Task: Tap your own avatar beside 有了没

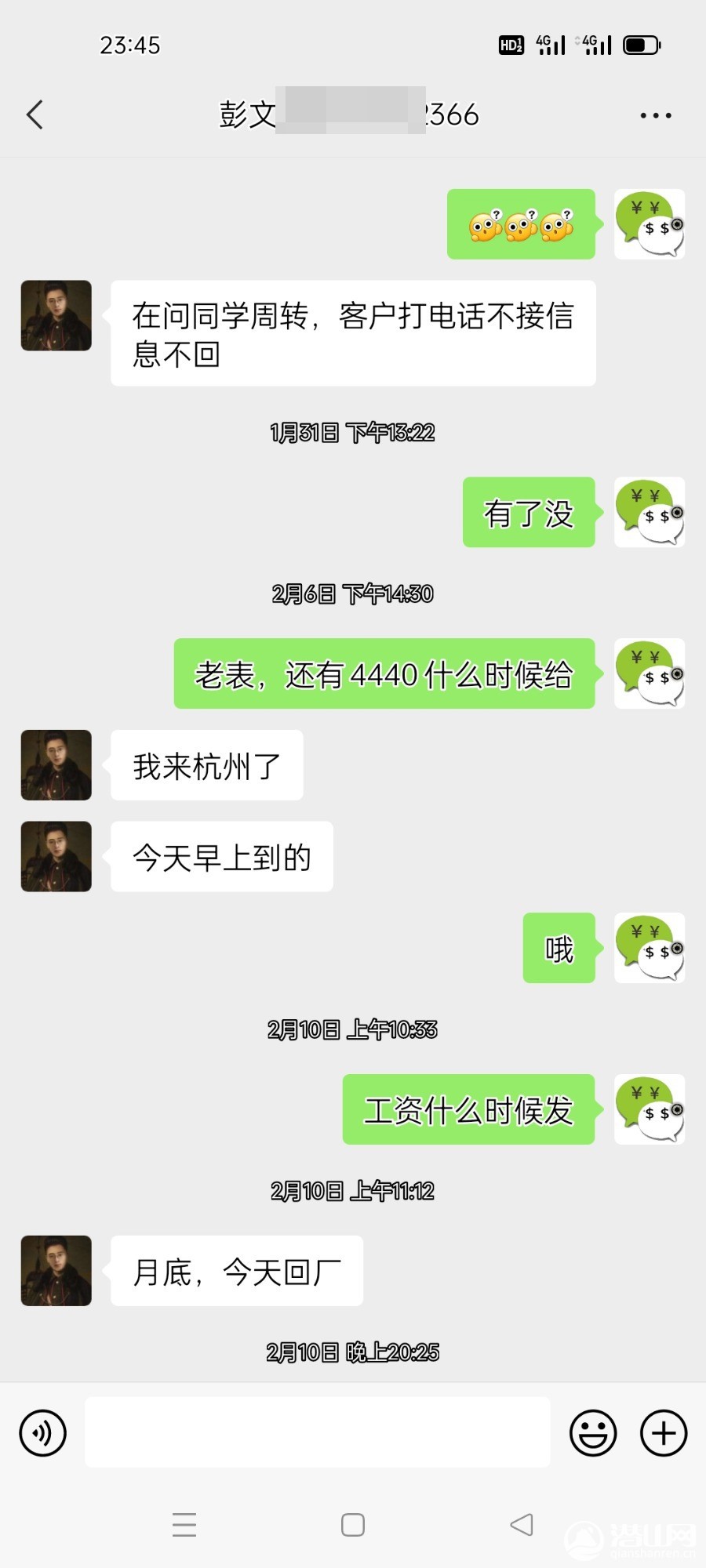Action: click(650, 512)
